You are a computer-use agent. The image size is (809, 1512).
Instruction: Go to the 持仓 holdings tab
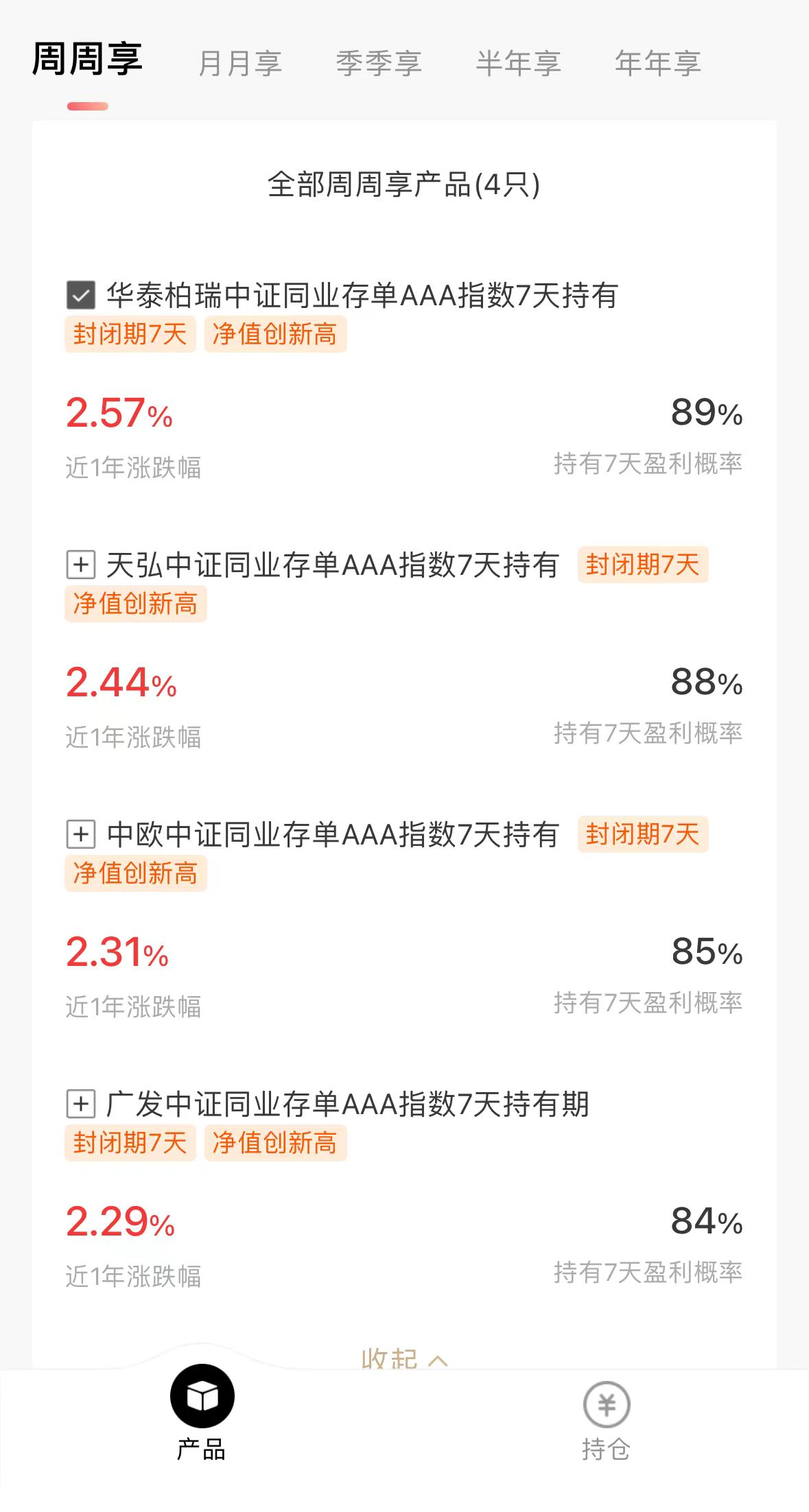(606, 1421)
